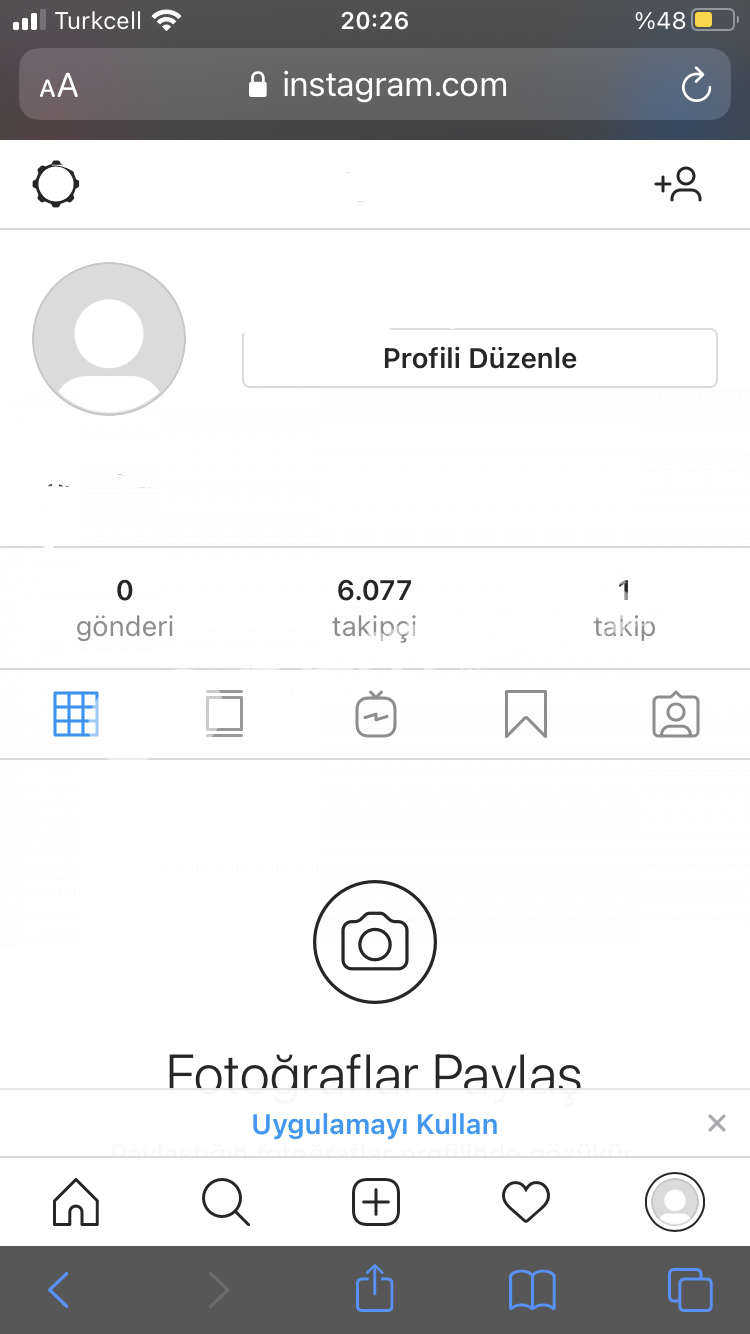Switch to the posts grid tab

[x=75, y=714]
